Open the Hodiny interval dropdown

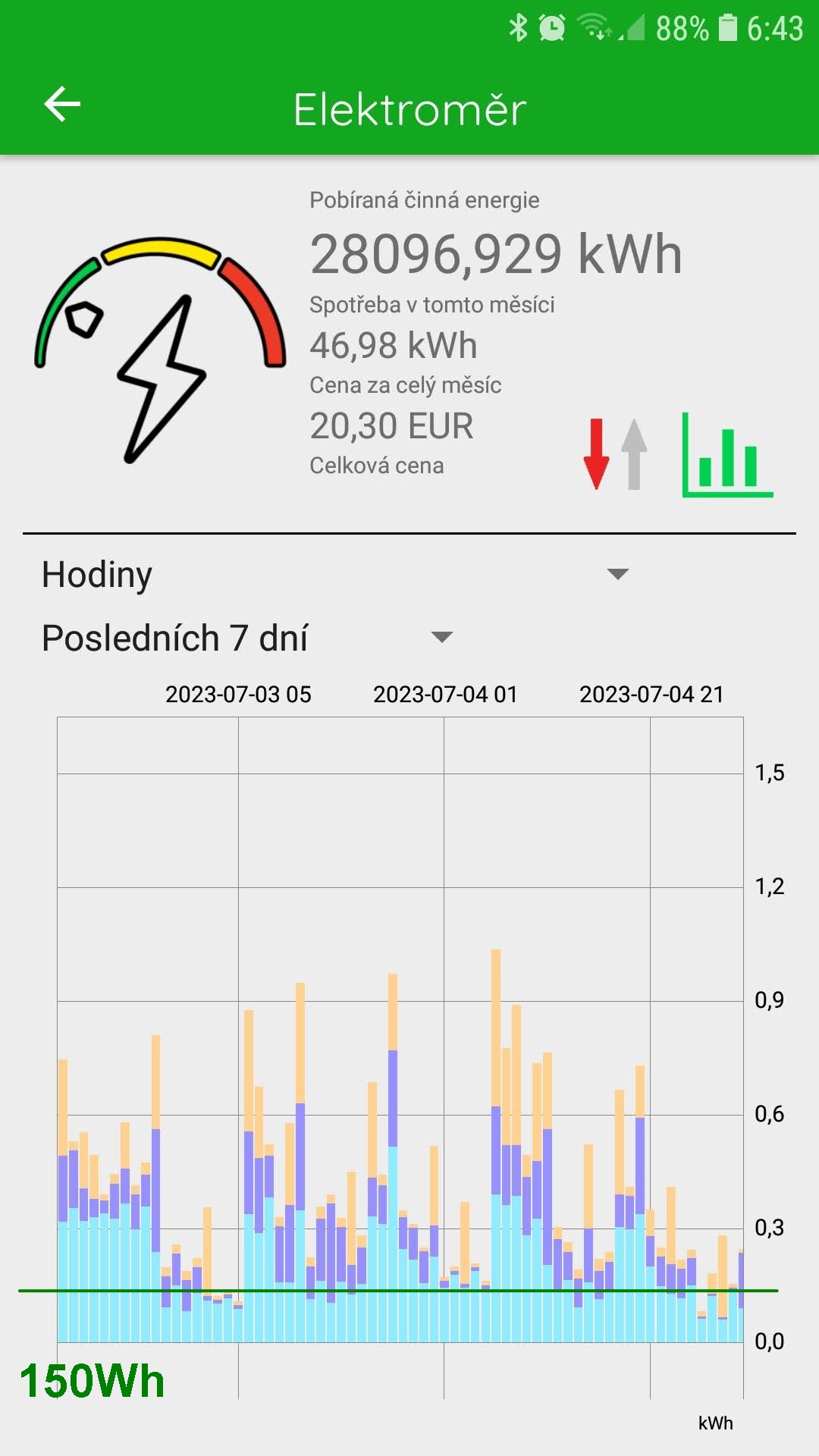click(x=335, y=574)
